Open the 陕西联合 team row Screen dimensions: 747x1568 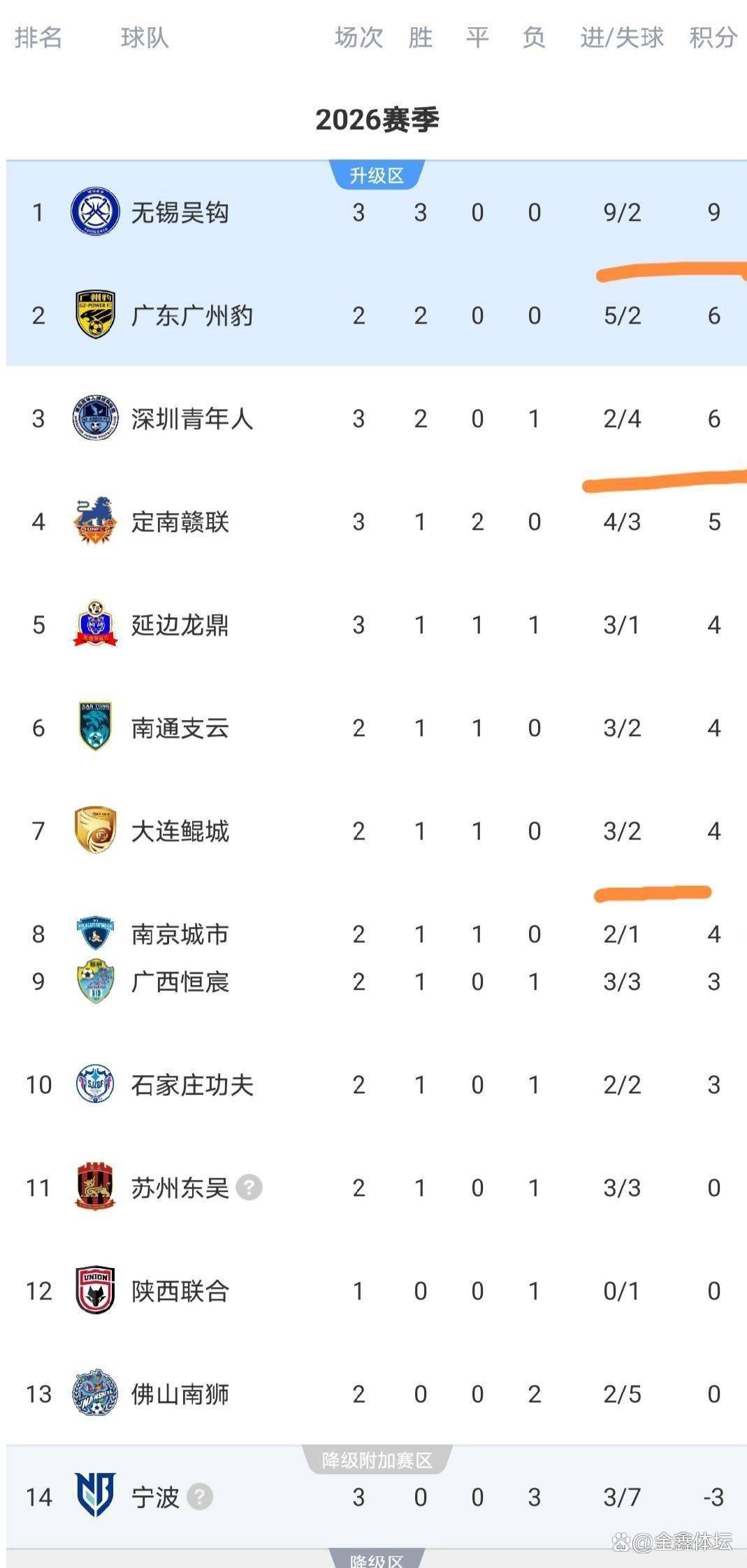tap(377, 1290)
